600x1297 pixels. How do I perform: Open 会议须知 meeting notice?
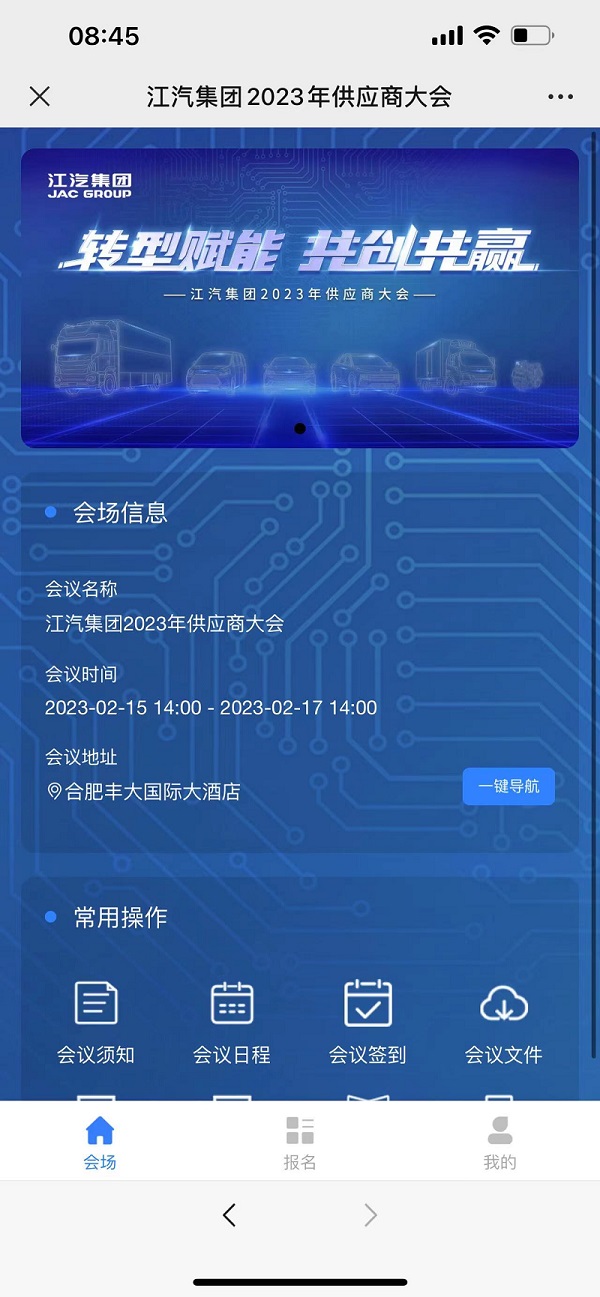tap(96, 1020)
